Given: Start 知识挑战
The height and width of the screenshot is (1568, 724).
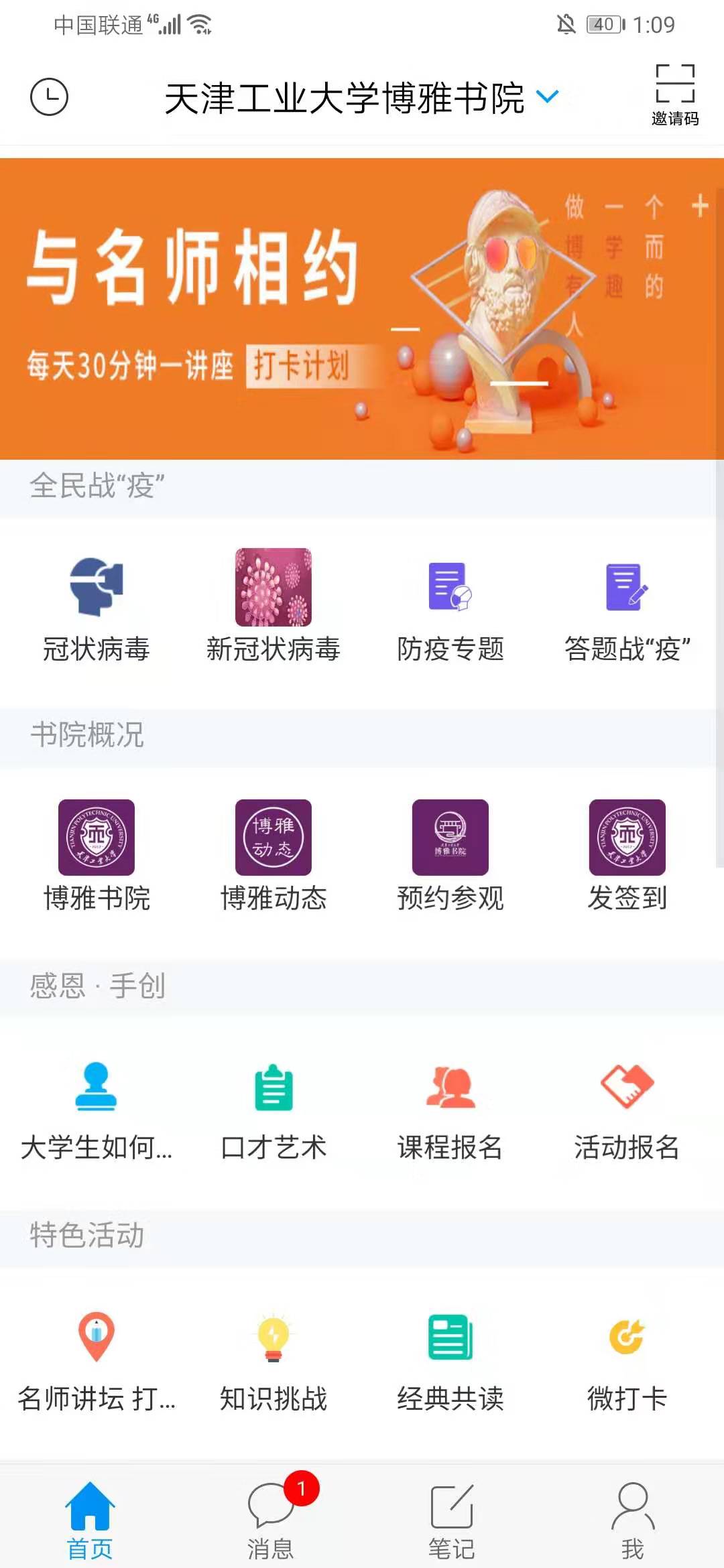Looking at the screenshot, I should click(273, 1357).
